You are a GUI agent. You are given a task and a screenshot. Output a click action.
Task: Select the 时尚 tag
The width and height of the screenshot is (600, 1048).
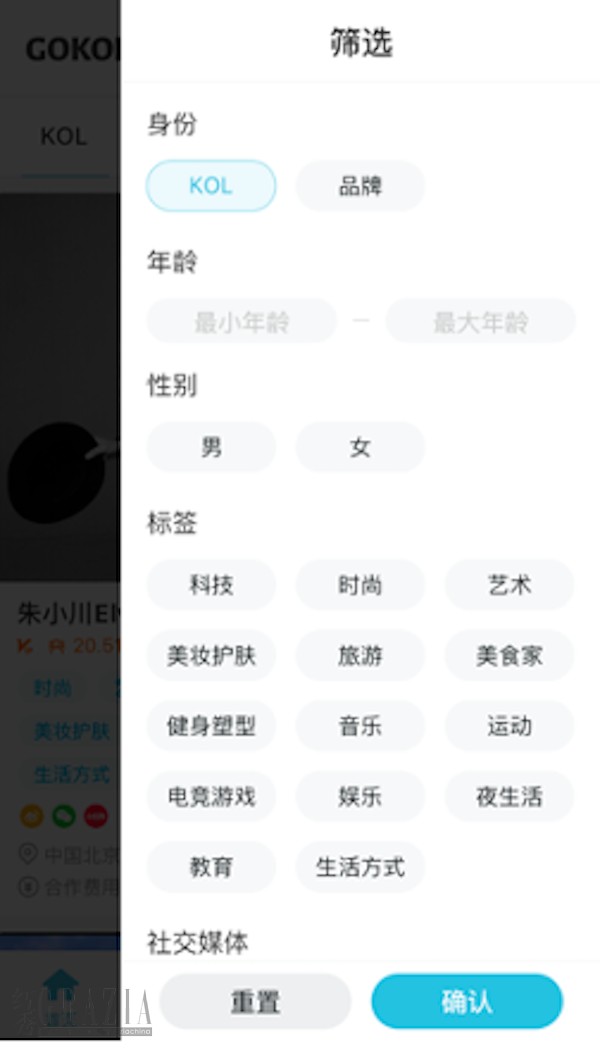(360, 585)
